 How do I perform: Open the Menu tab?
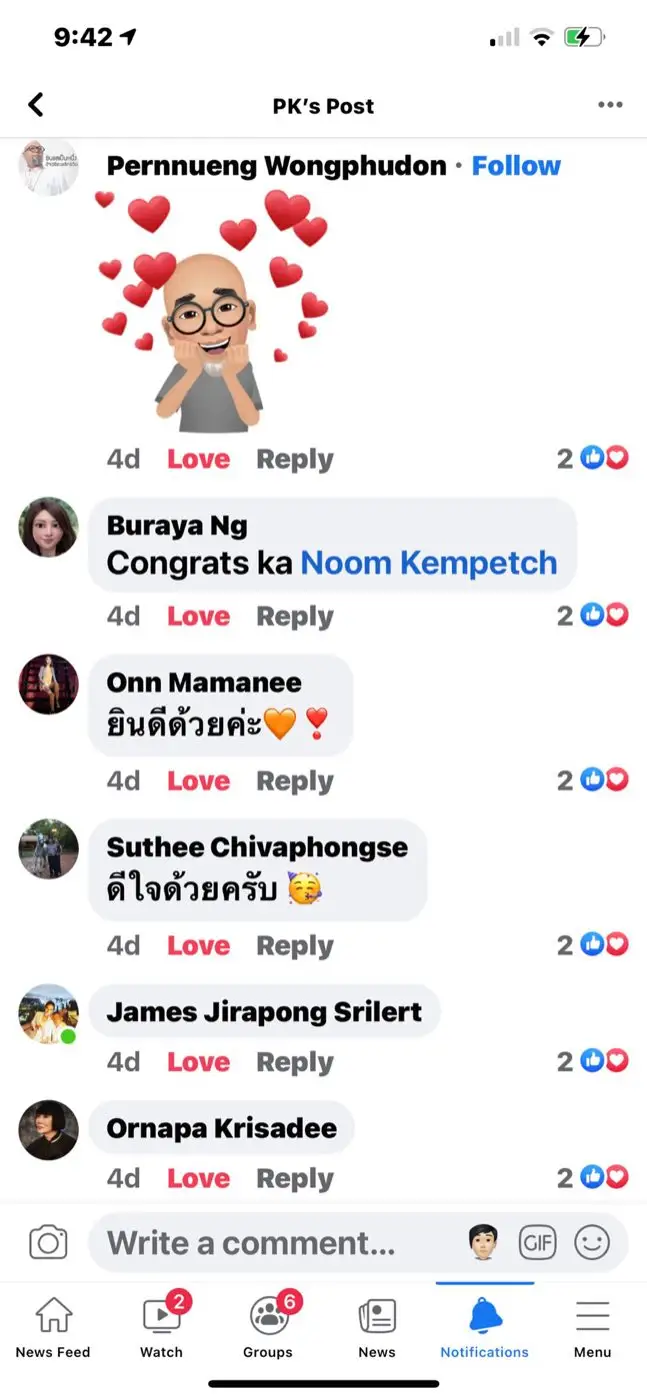[x=592, y=1327]
